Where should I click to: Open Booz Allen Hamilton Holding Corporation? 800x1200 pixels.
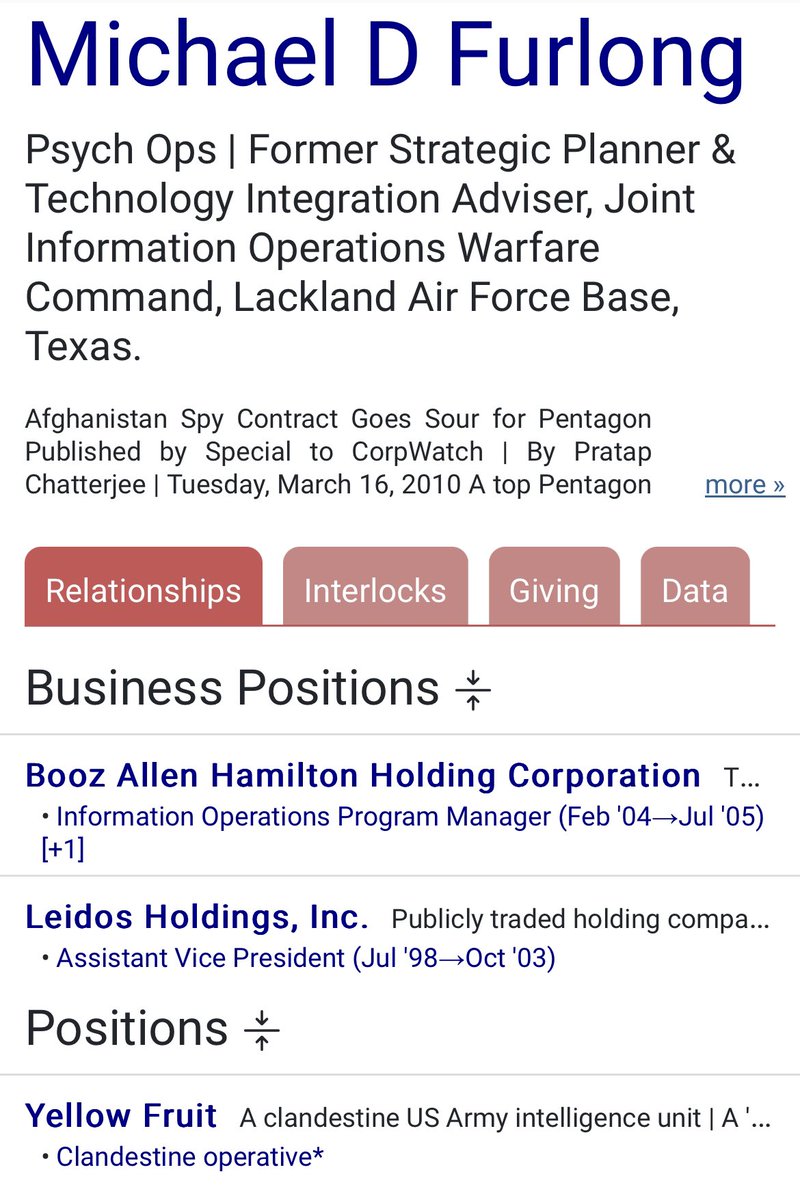(x=362, y=776)
